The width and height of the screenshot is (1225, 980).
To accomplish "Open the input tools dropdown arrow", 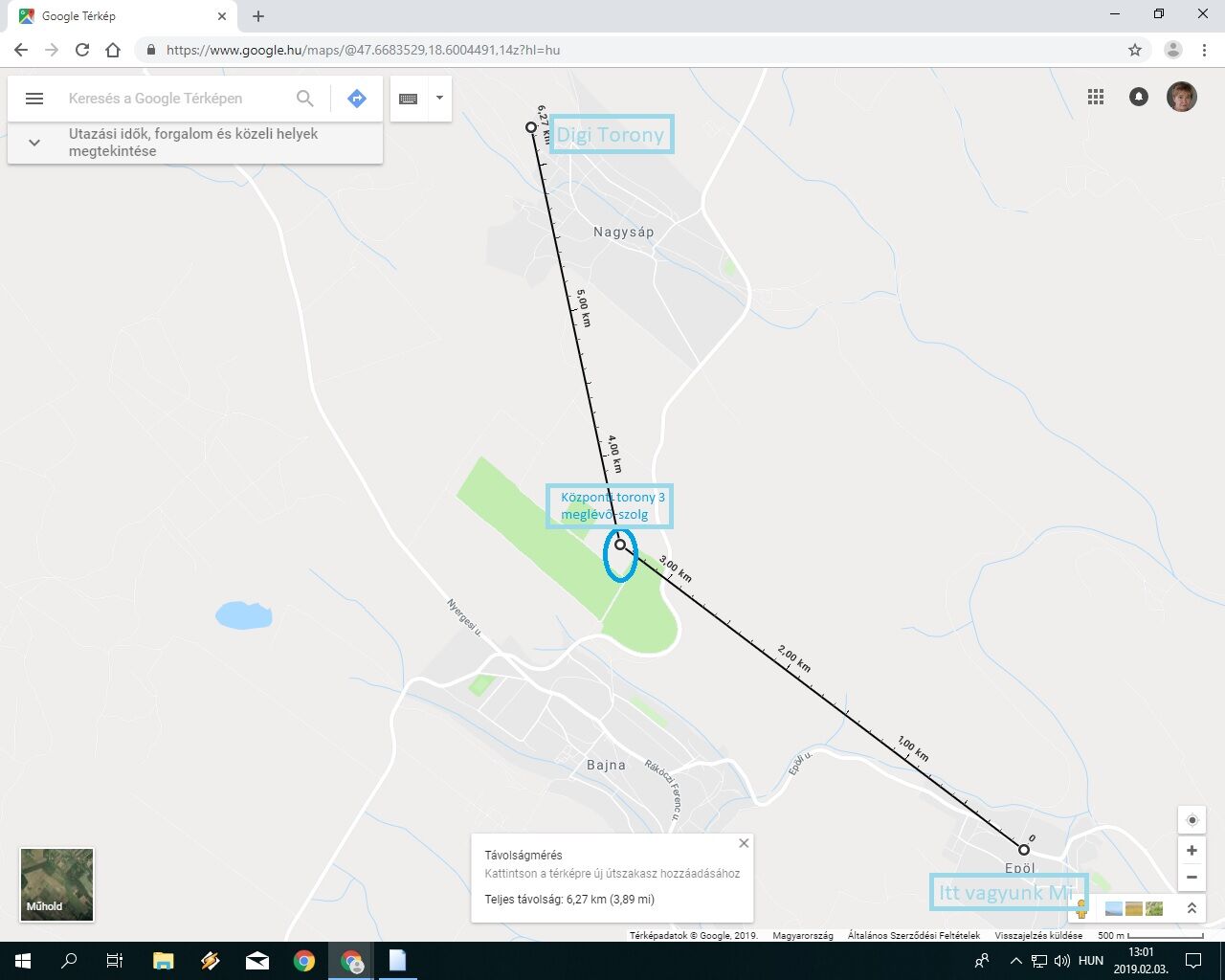I will 439,98.
